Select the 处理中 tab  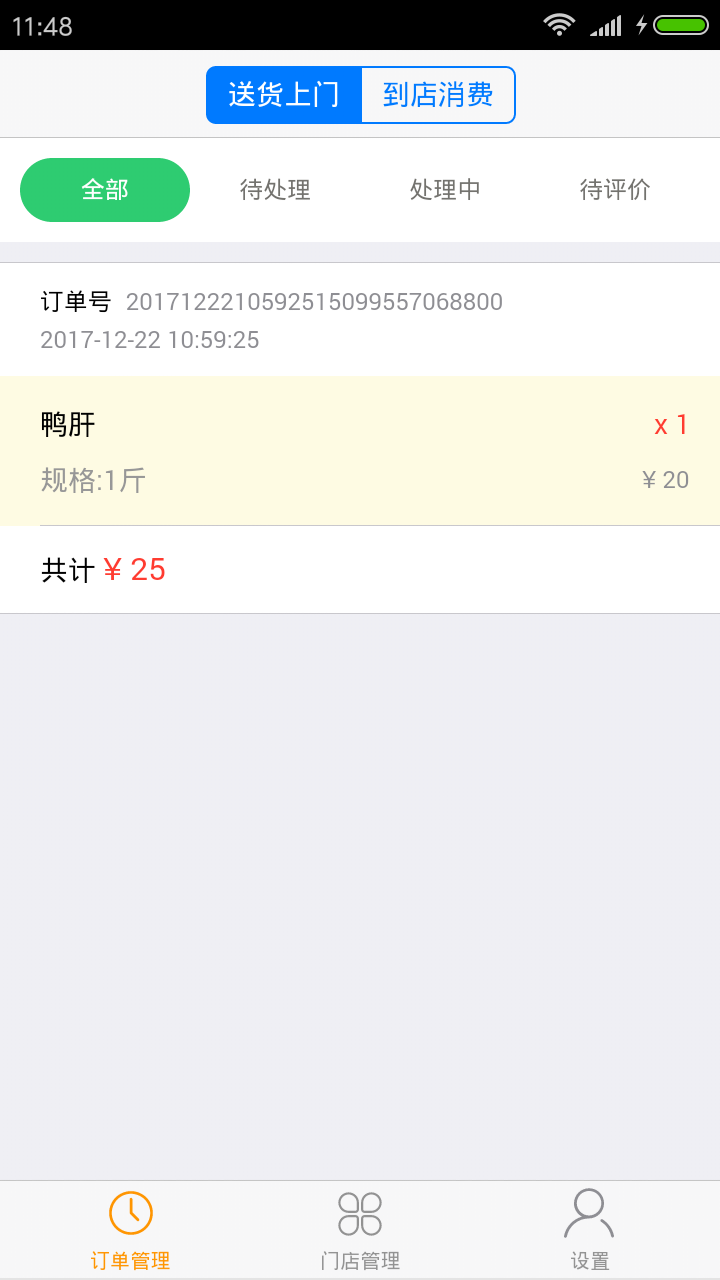pos(445,190)
